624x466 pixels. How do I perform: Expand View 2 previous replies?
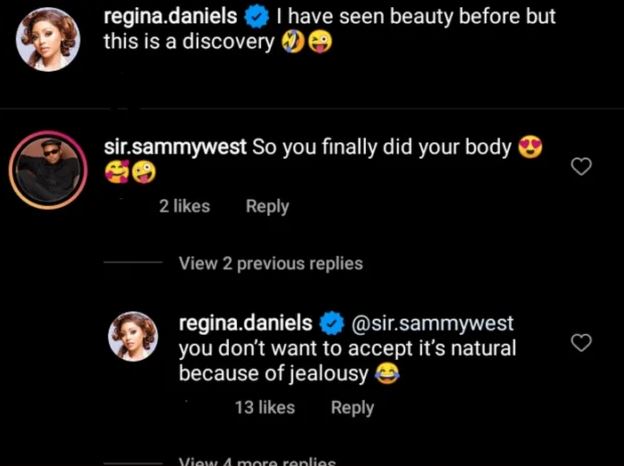tap(270, 264)
